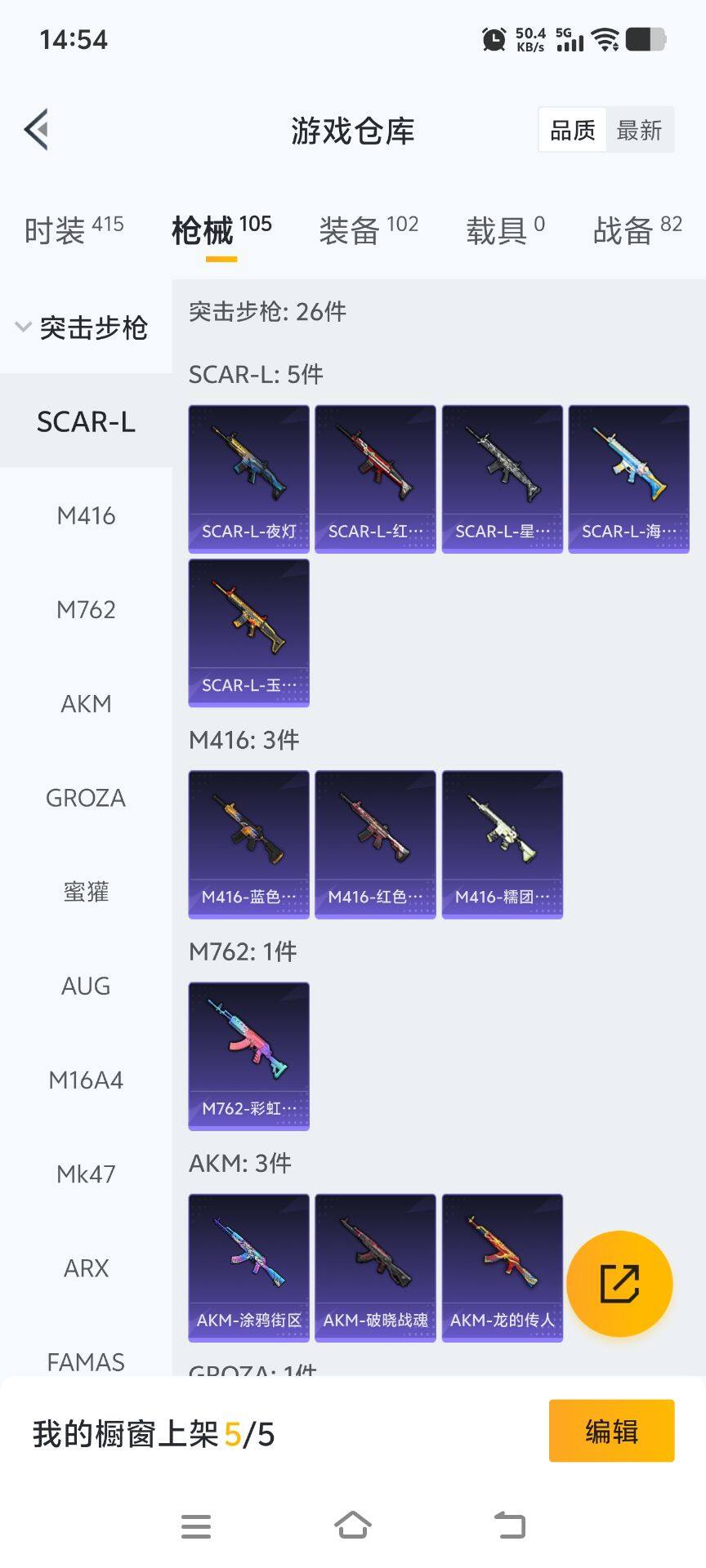This screenshot has width=706, height=1568.
Task: Select 品质 sorting mode
Action: [572, 131]
